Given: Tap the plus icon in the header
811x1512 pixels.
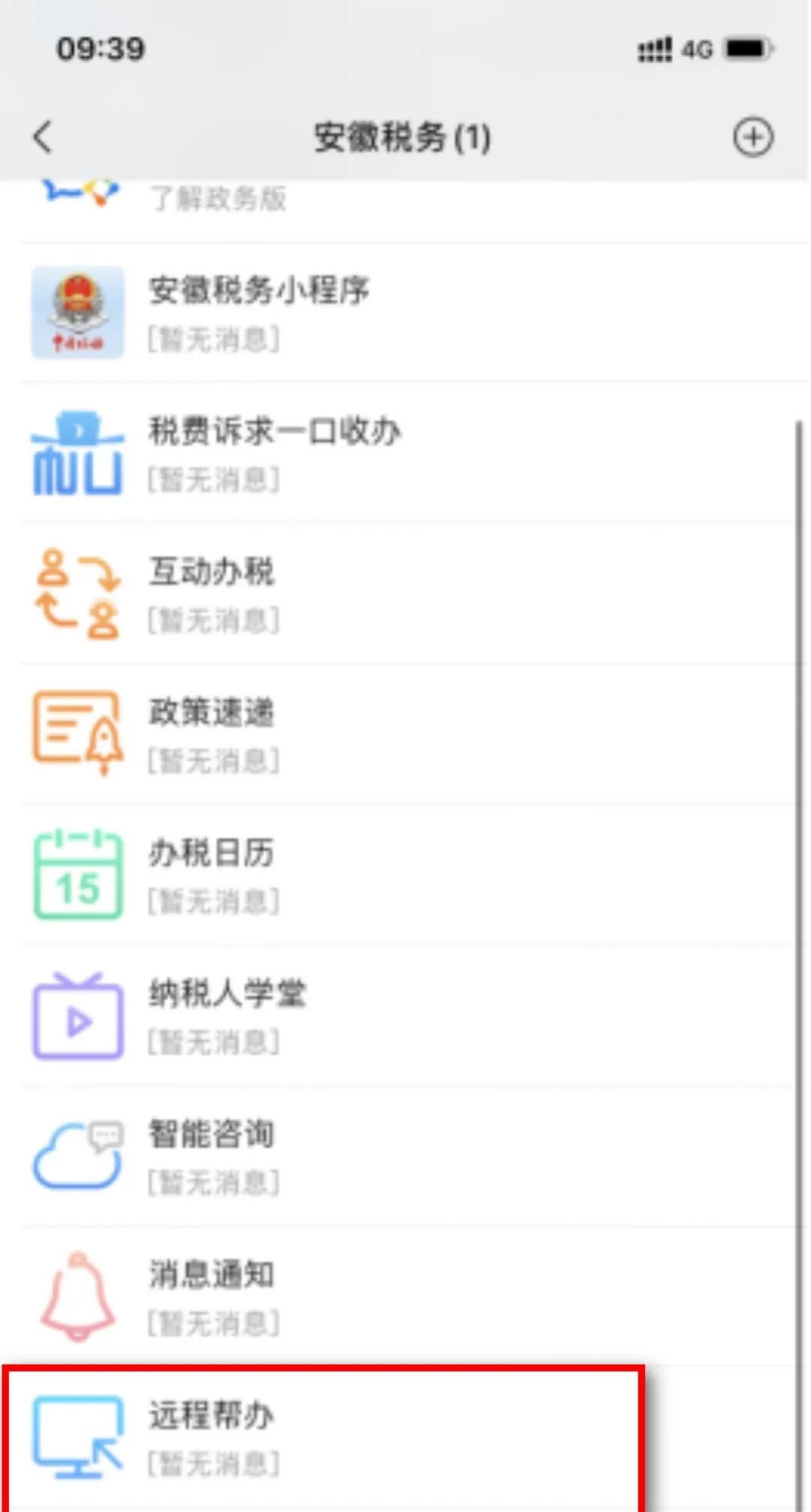Looking at the screenshot, I should (752, 137).
